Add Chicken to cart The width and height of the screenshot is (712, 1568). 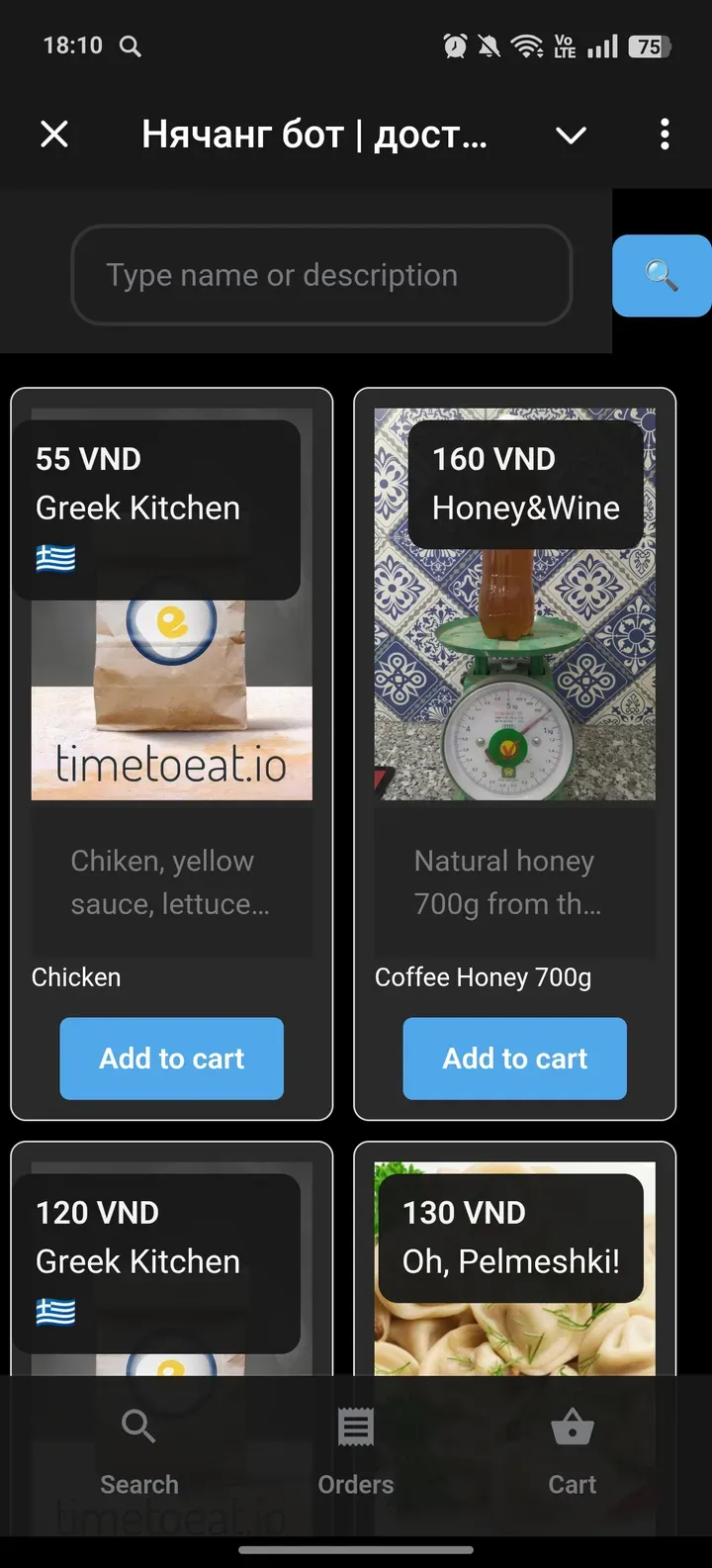coord(171,1058)
